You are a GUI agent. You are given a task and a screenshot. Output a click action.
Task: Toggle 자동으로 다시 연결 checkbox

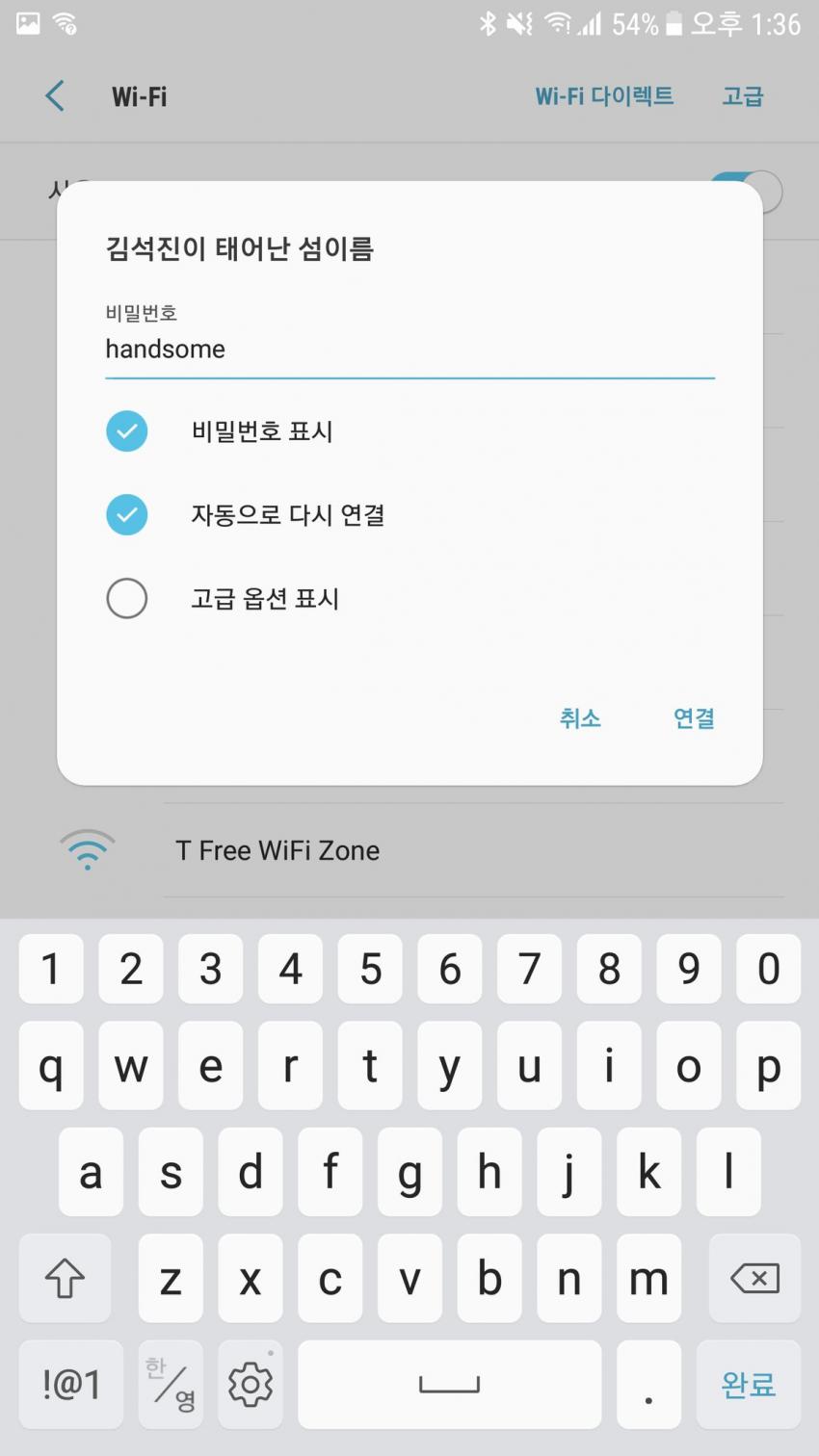[x=127, y=515]
